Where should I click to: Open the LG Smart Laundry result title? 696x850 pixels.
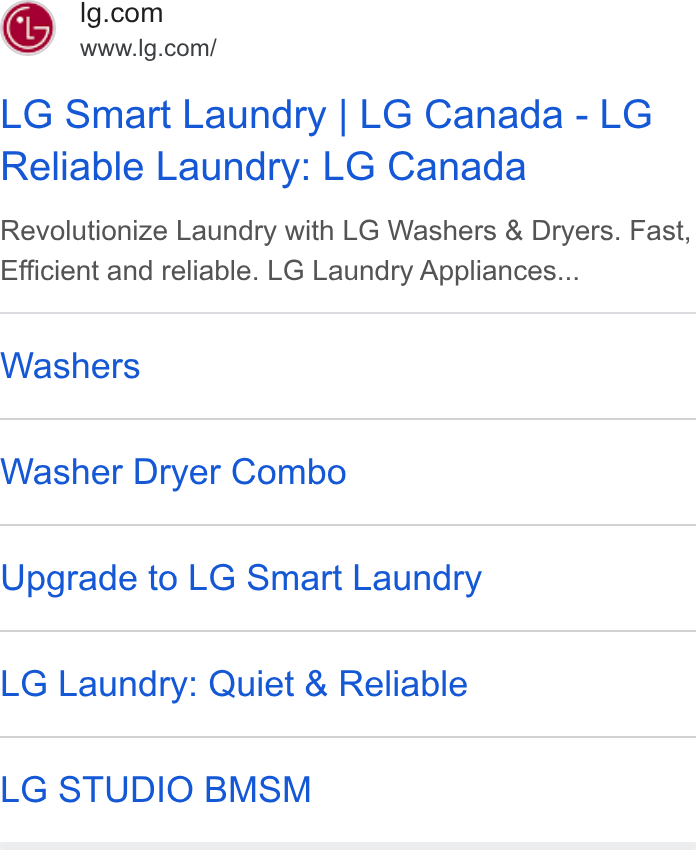(326, 140)
